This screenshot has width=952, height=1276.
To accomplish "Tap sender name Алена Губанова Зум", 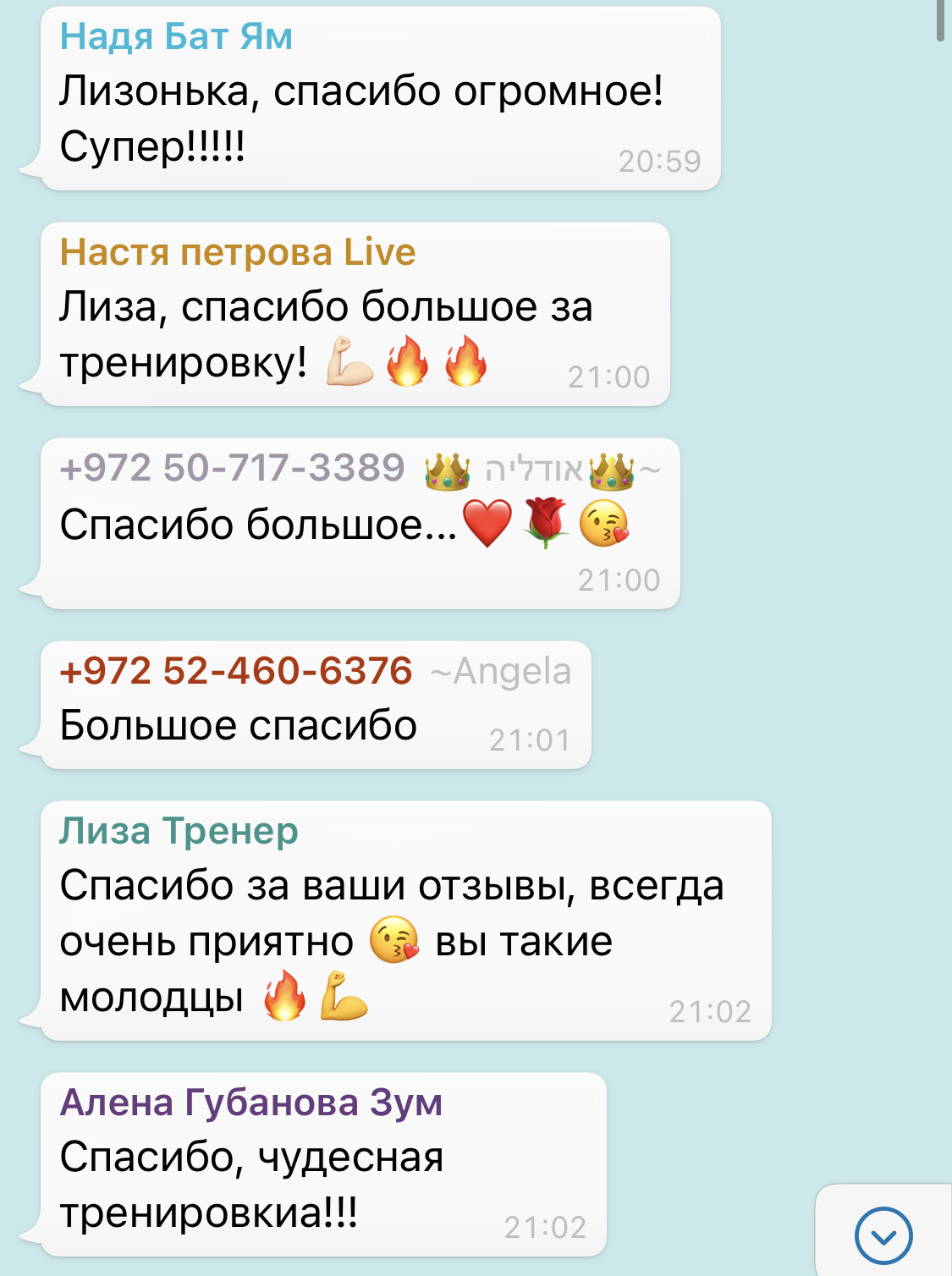I will click(251, 1103).
